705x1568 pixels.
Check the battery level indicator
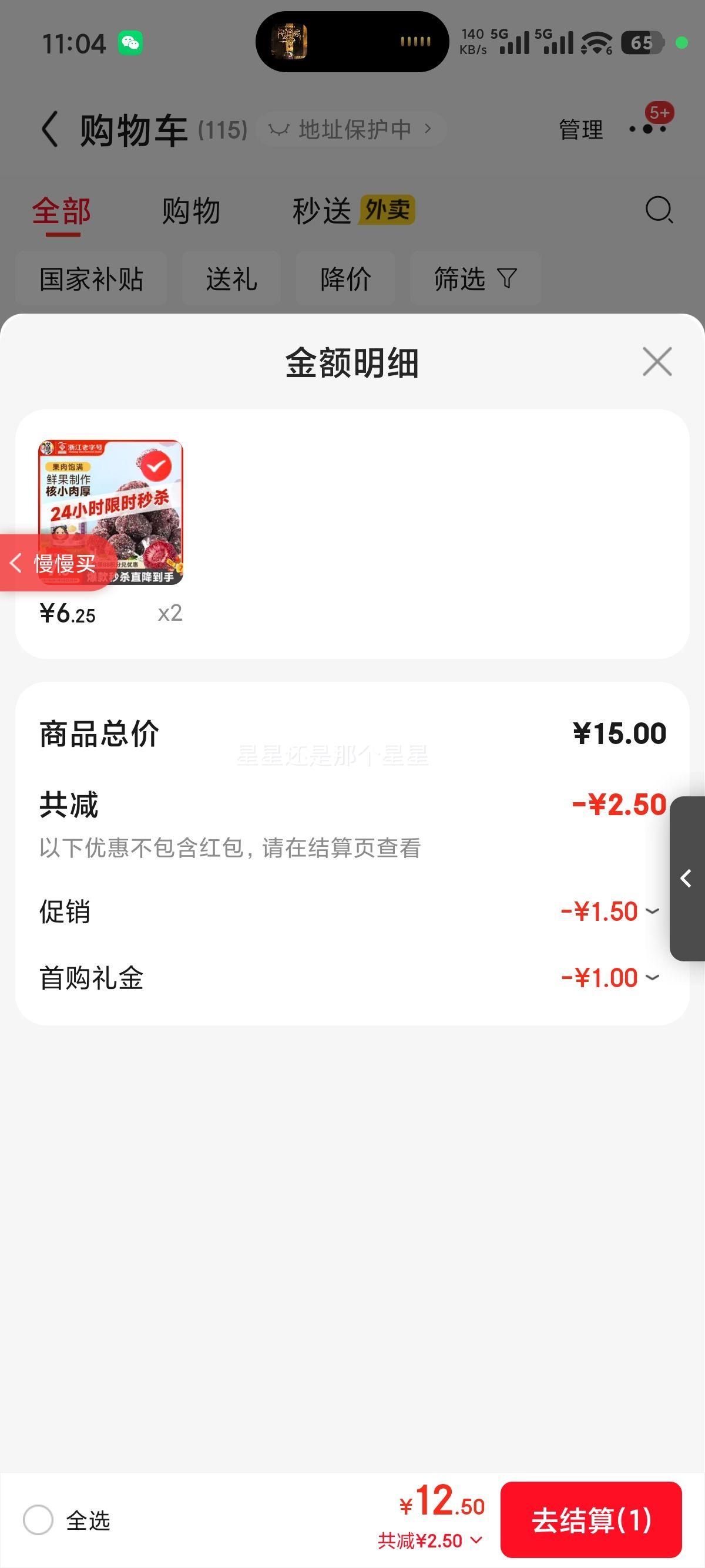641,43
